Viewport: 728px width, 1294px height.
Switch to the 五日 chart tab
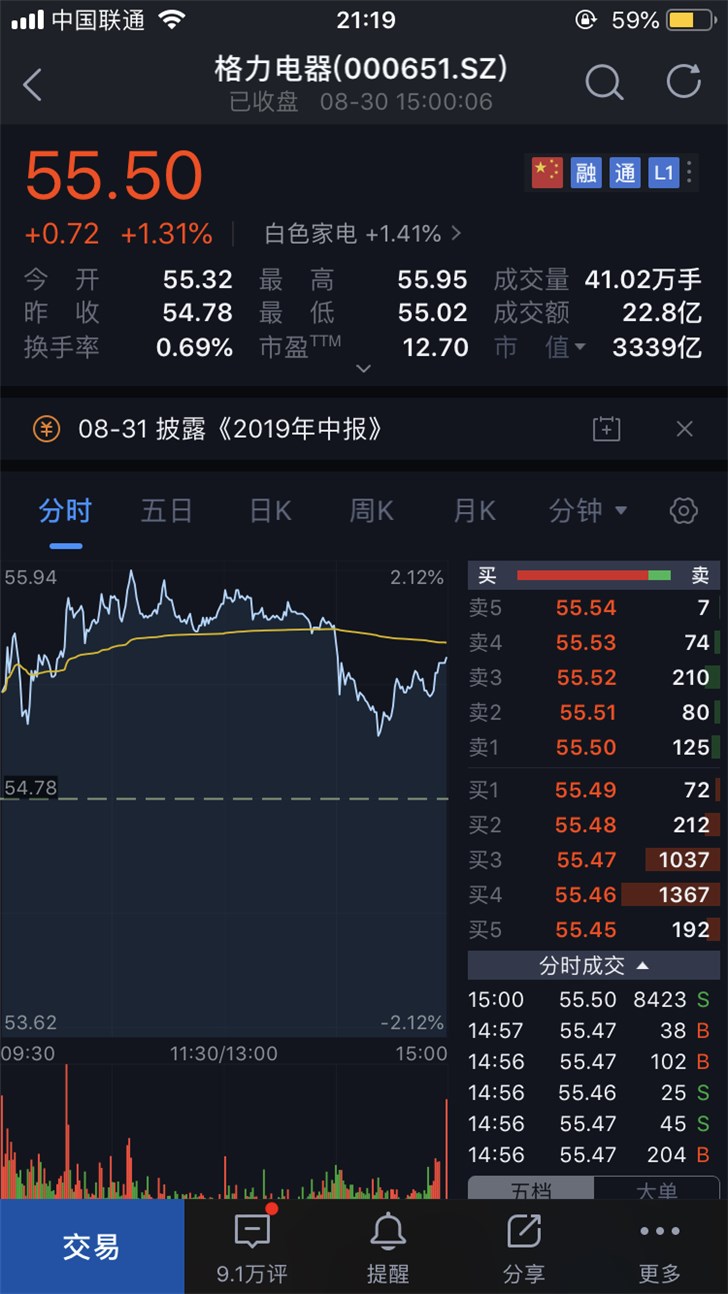[166, 511]
